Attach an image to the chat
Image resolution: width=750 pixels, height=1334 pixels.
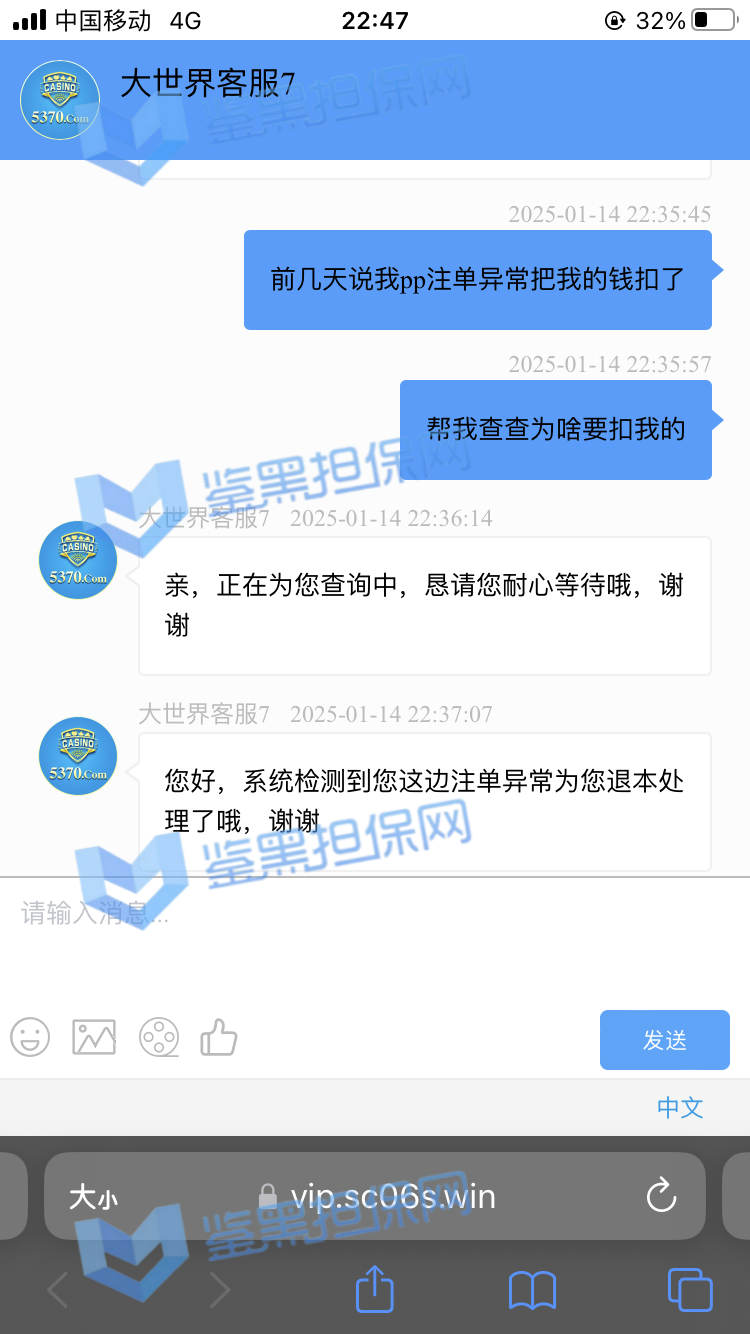pos(94,1037)
